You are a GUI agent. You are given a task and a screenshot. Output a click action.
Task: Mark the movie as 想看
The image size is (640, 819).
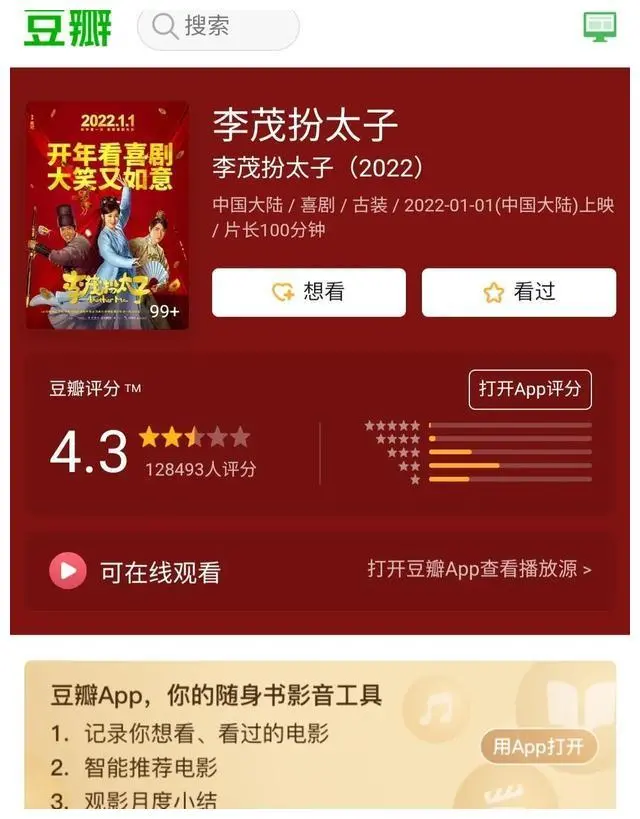tap(309, 292)
